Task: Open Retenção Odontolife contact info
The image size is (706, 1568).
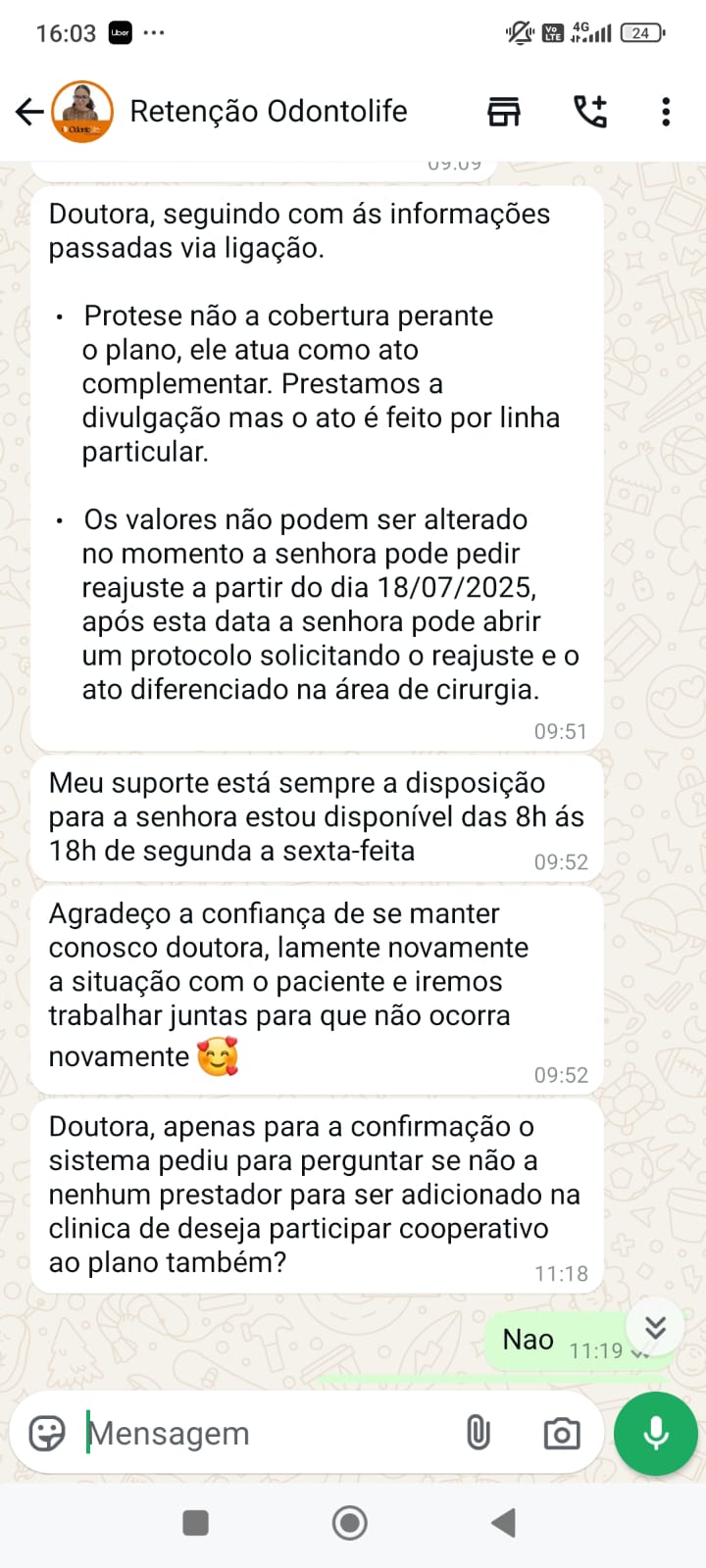Action: [268, 112]
